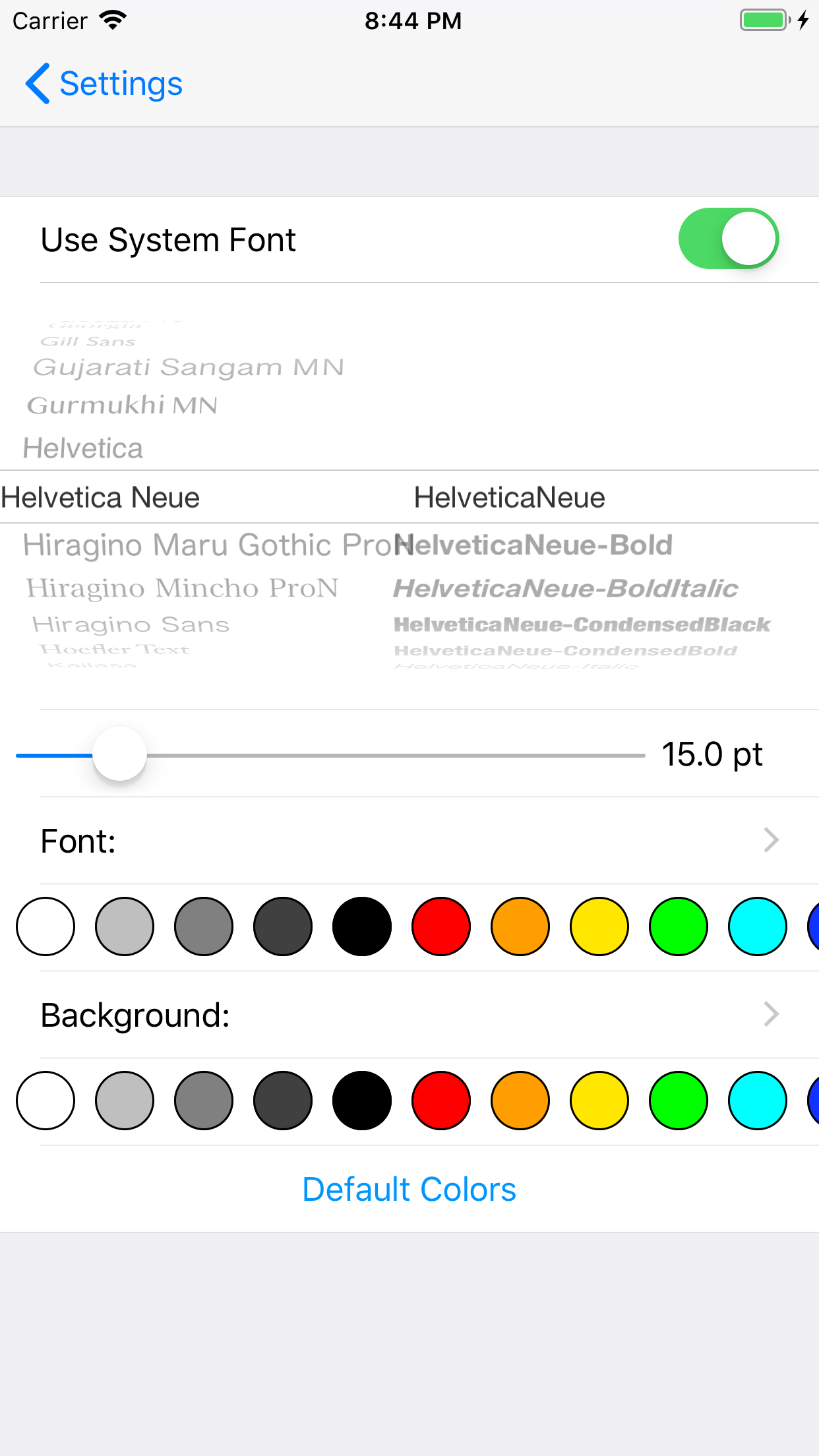Pick the yellow swatch under Font:
The image size is (819, 1456).
click(x=599, y=926)
